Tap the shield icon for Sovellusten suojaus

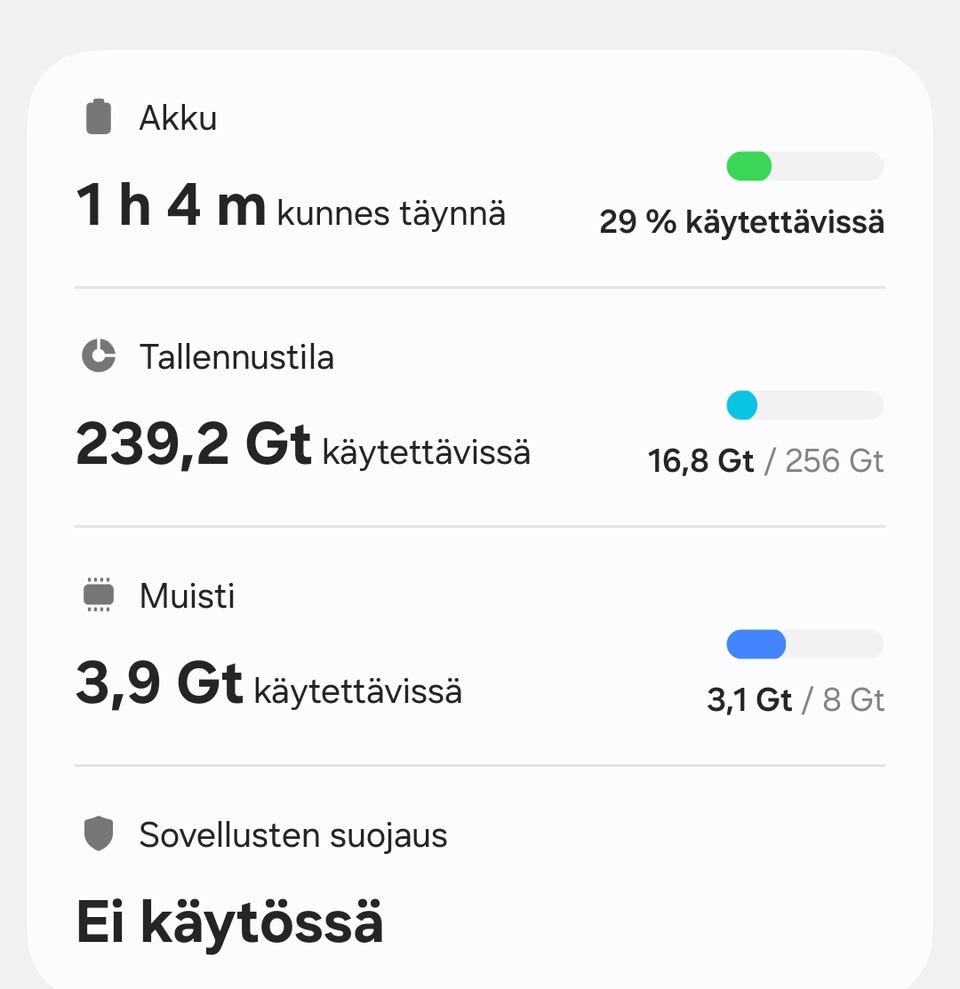tap(96, 835)
